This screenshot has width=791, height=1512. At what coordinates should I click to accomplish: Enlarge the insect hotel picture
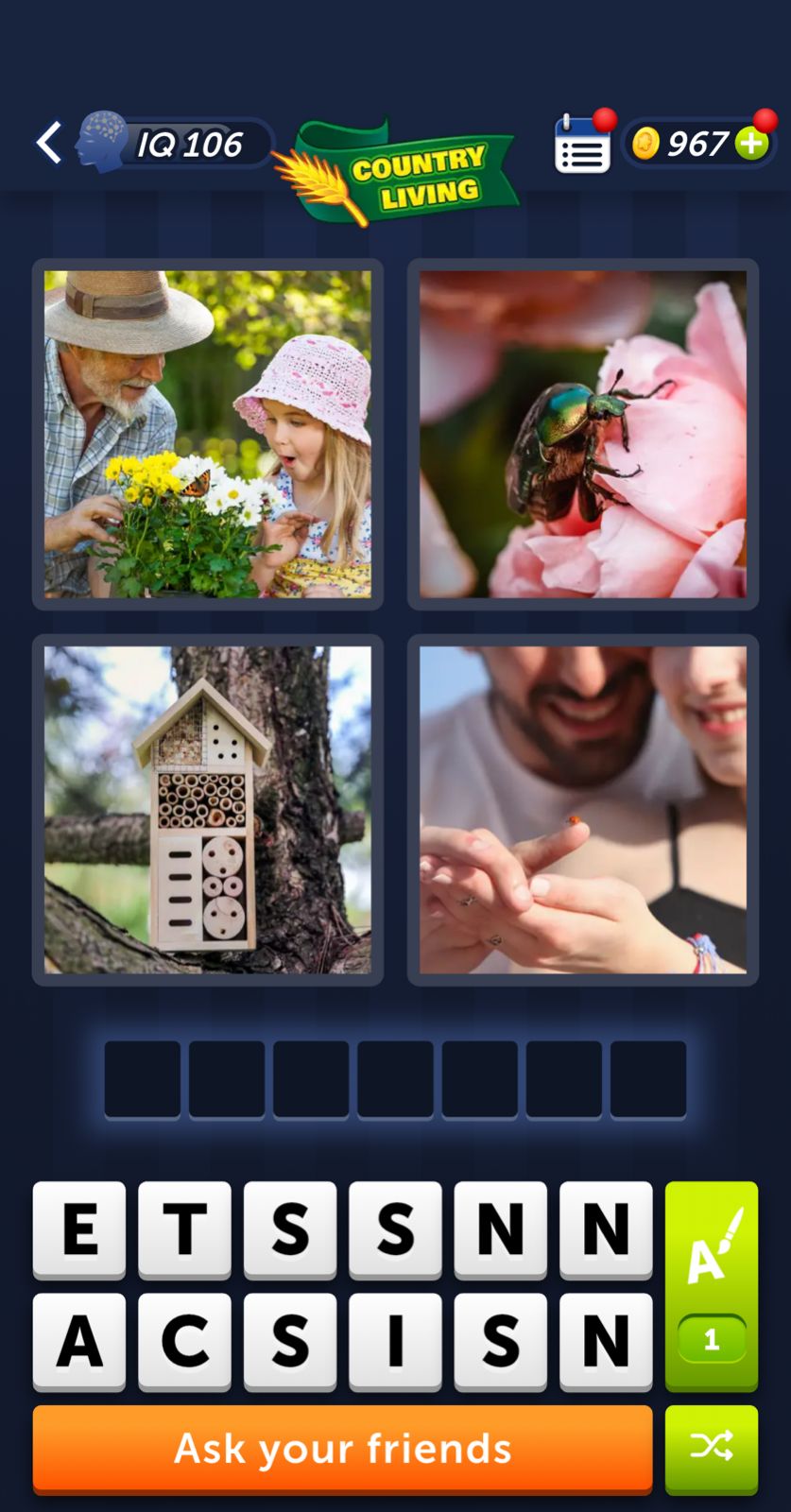(208, 810)
